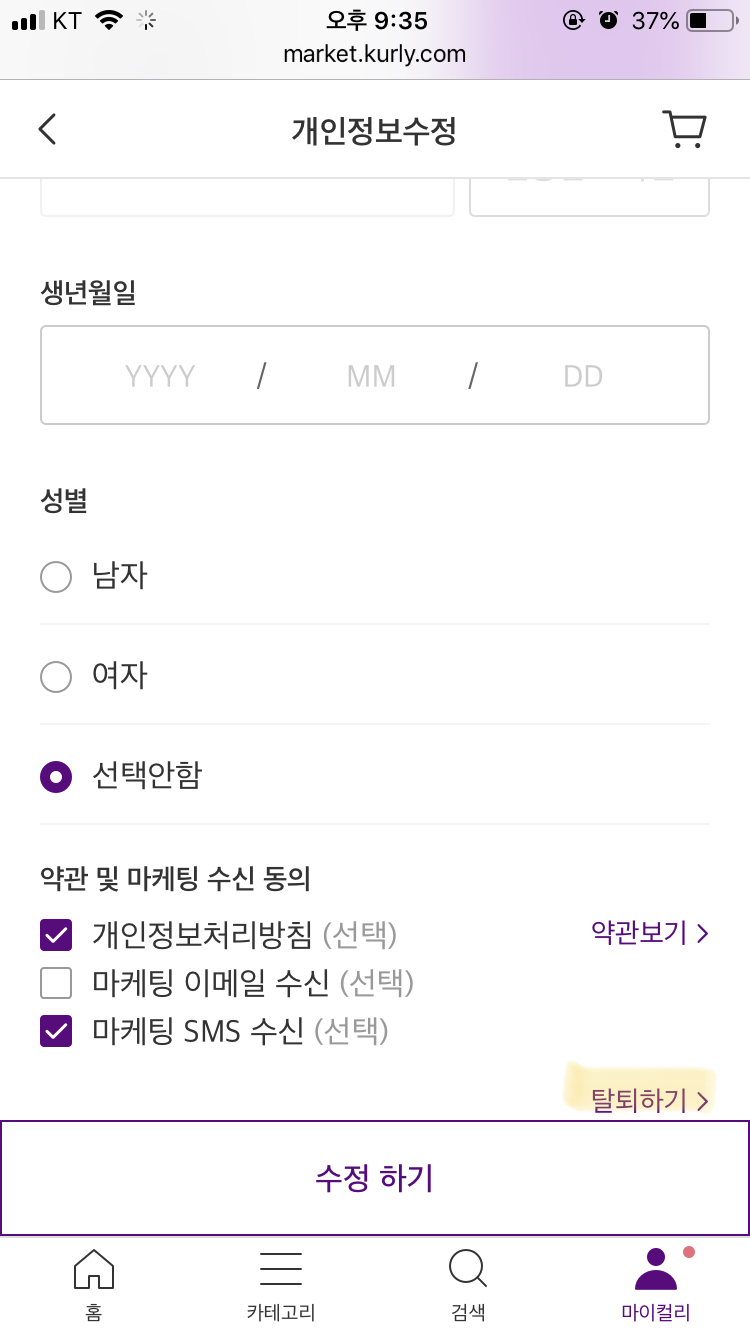Tap the market.kurly.com address bar
Screen dimensions: 750x1334
[x=375, y=54]
